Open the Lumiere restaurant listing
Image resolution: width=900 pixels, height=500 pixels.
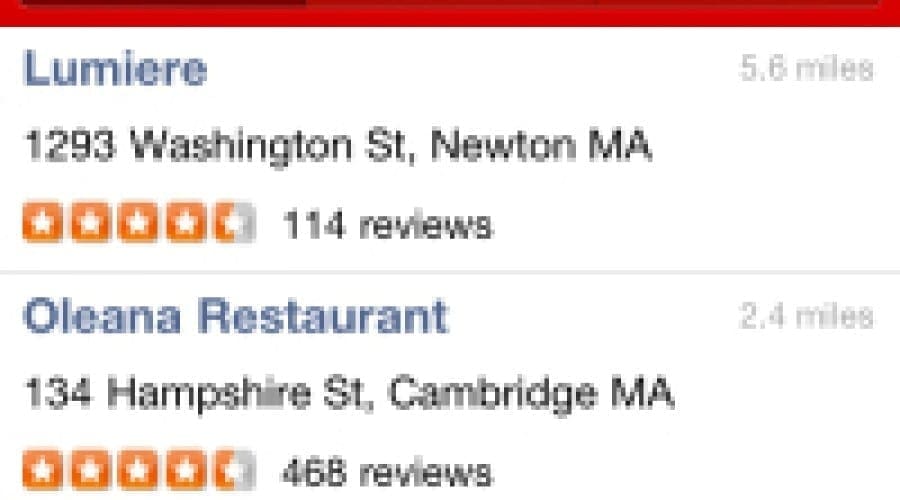(x=115, y=70)
